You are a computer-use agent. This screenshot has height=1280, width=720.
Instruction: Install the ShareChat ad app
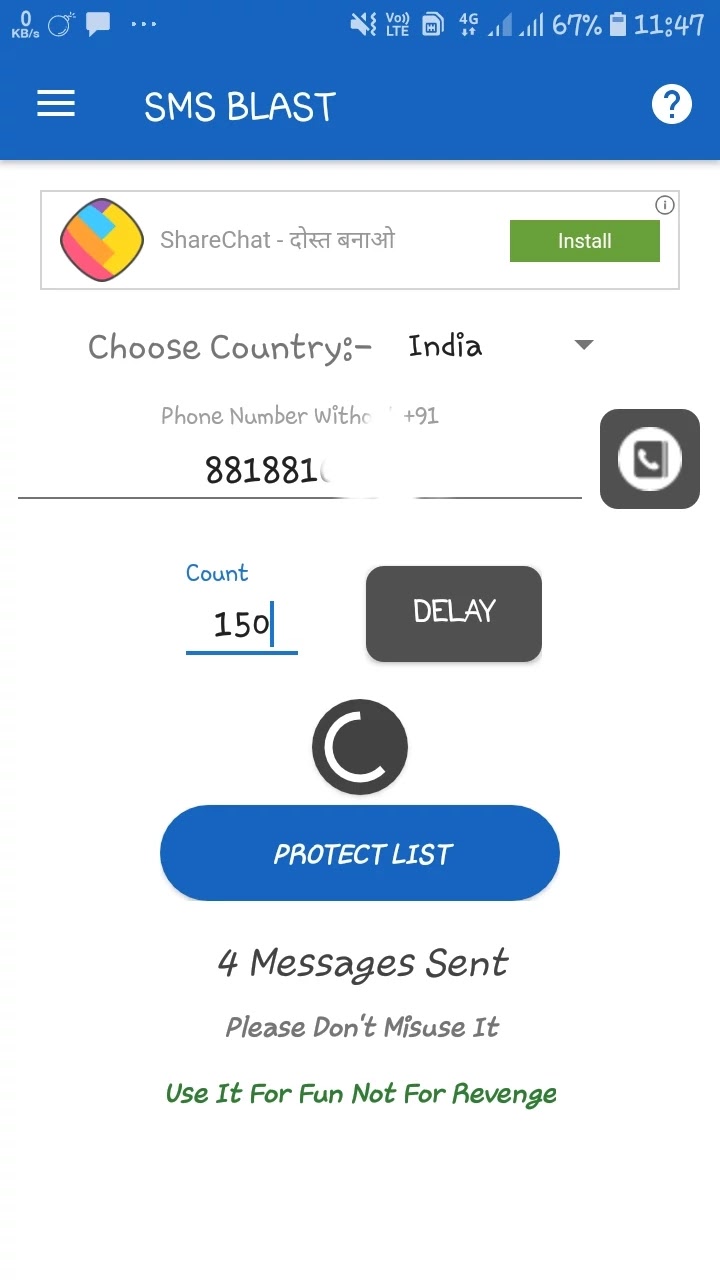[x=584, y=241]
